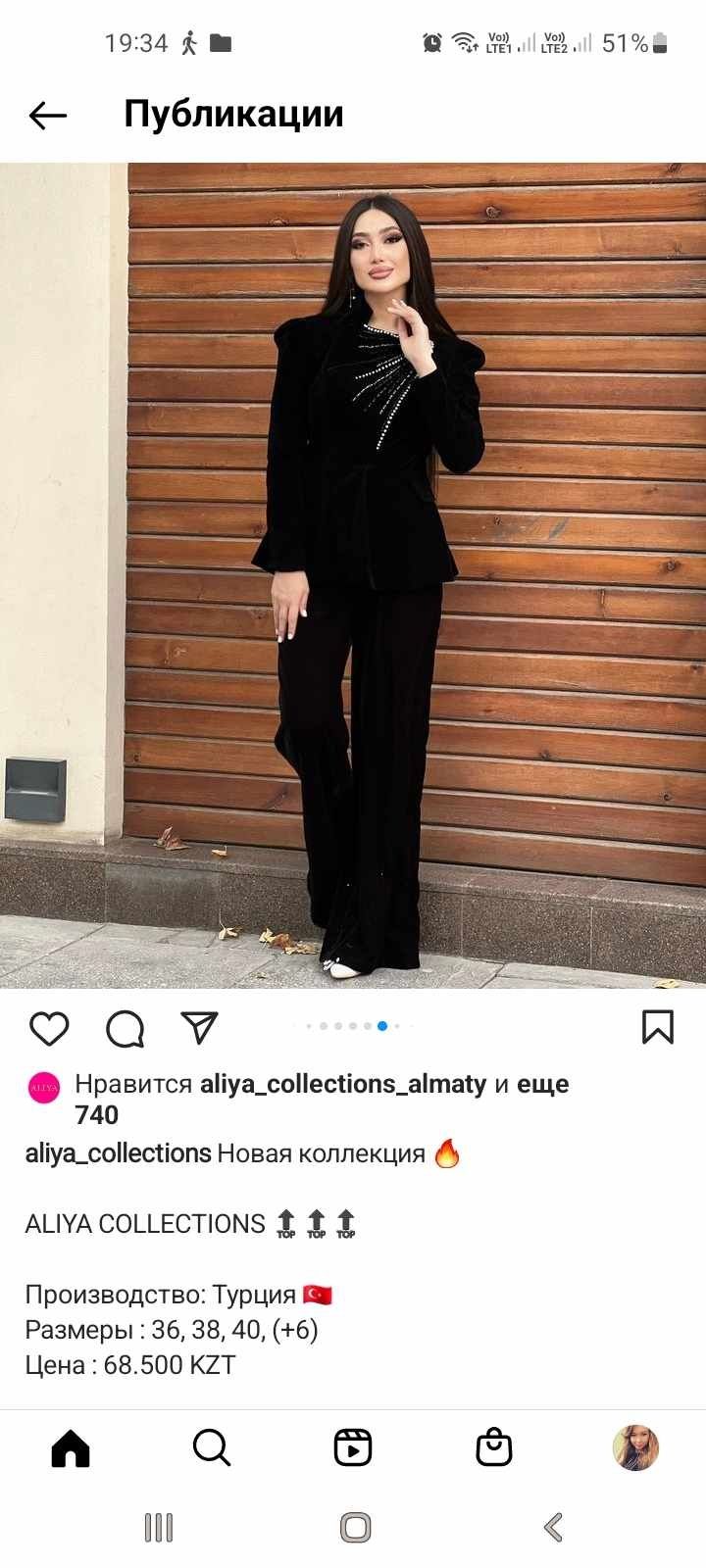
Task: Go back from Публикации screen
Action: click(x=47, y=116)
